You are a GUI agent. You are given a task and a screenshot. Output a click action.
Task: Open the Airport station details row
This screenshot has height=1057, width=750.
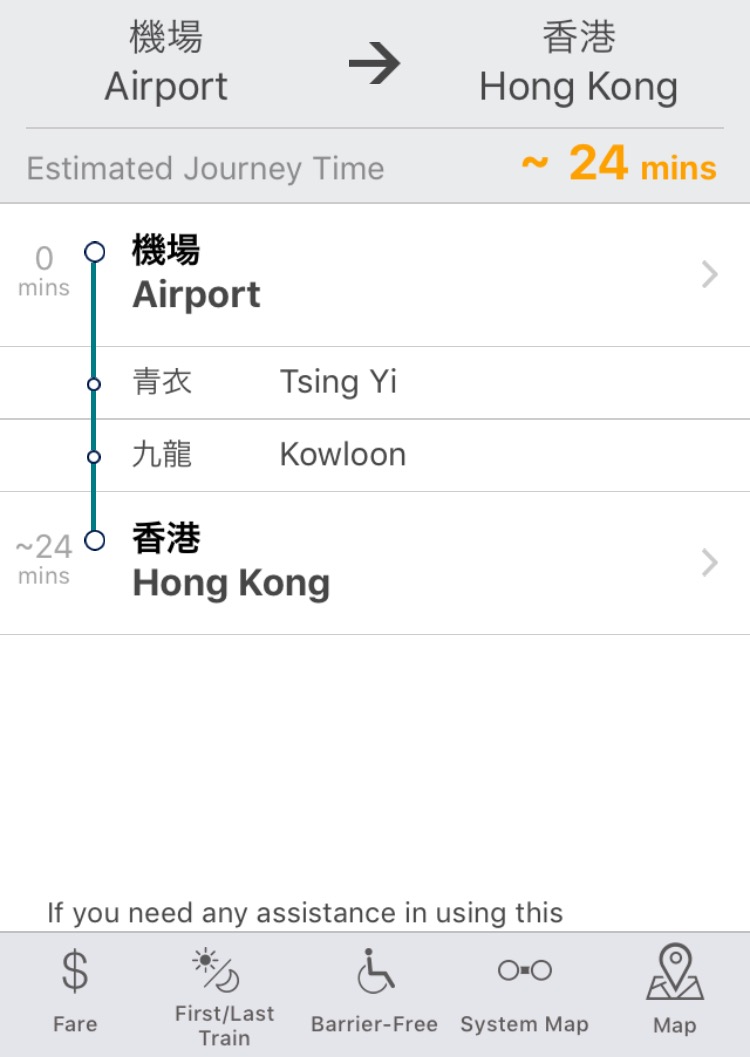click(400, 274)
